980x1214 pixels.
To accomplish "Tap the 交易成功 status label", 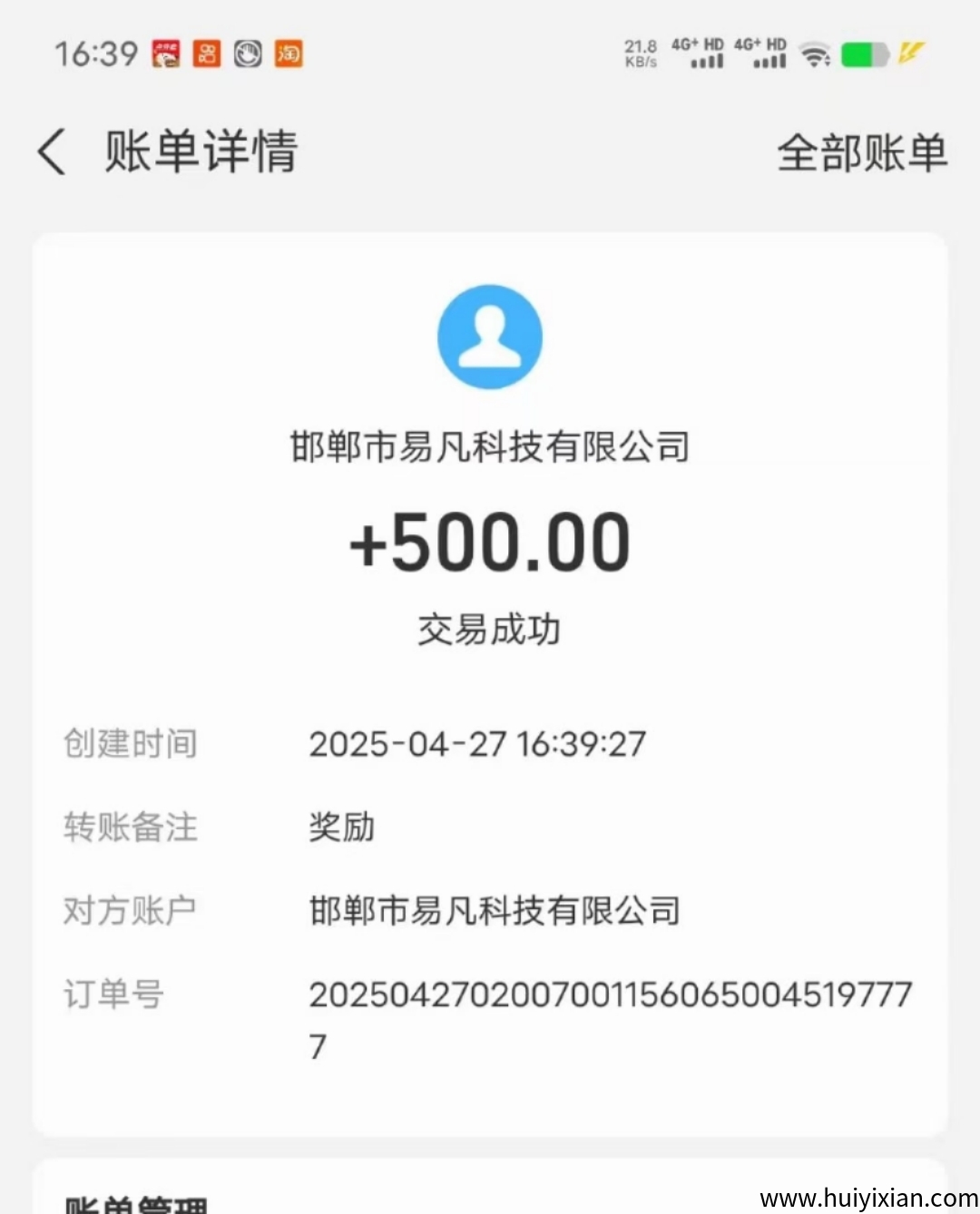I will pyautogui.click(x=489, y=628).
